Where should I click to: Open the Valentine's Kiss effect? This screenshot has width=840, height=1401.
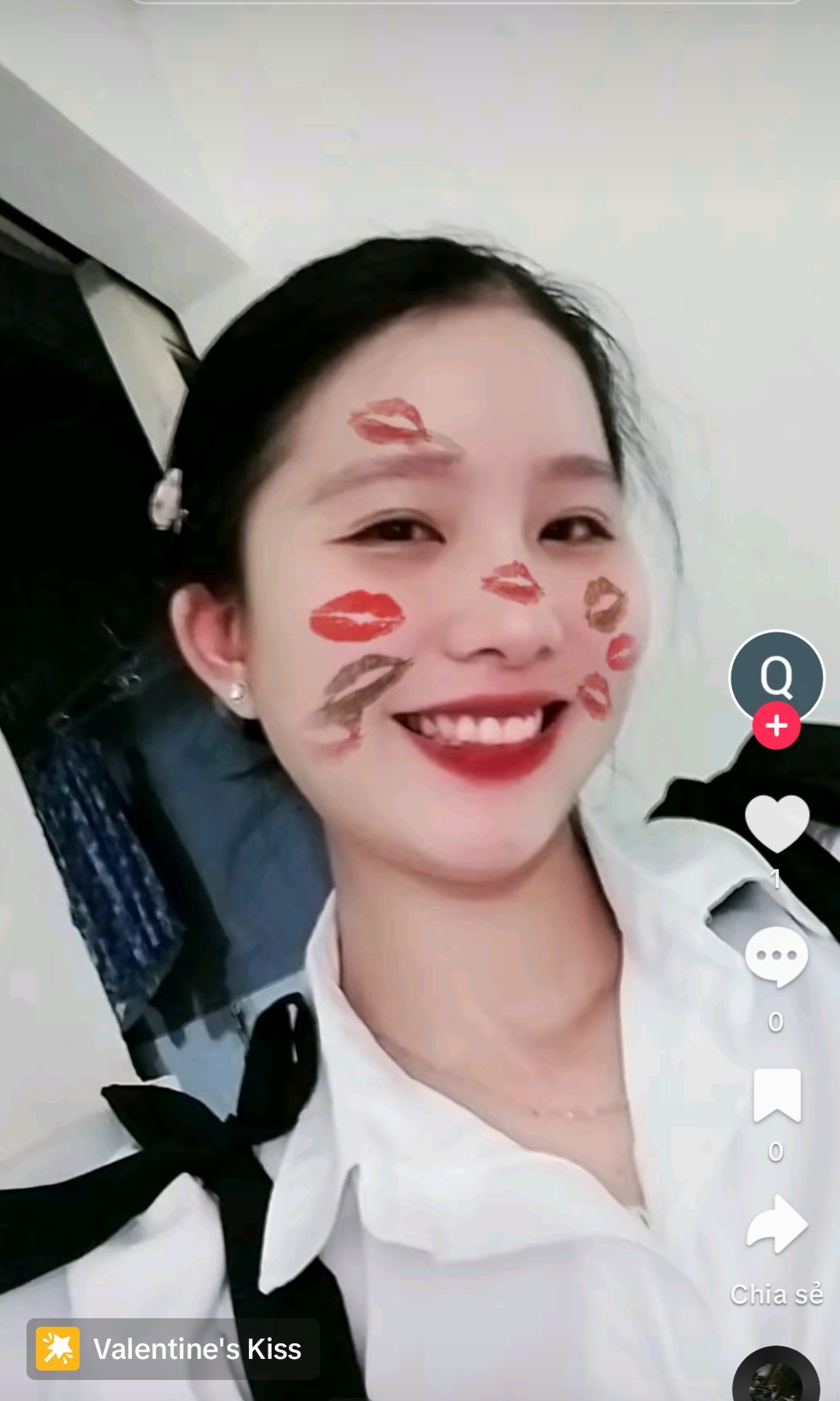point(173,1349)
